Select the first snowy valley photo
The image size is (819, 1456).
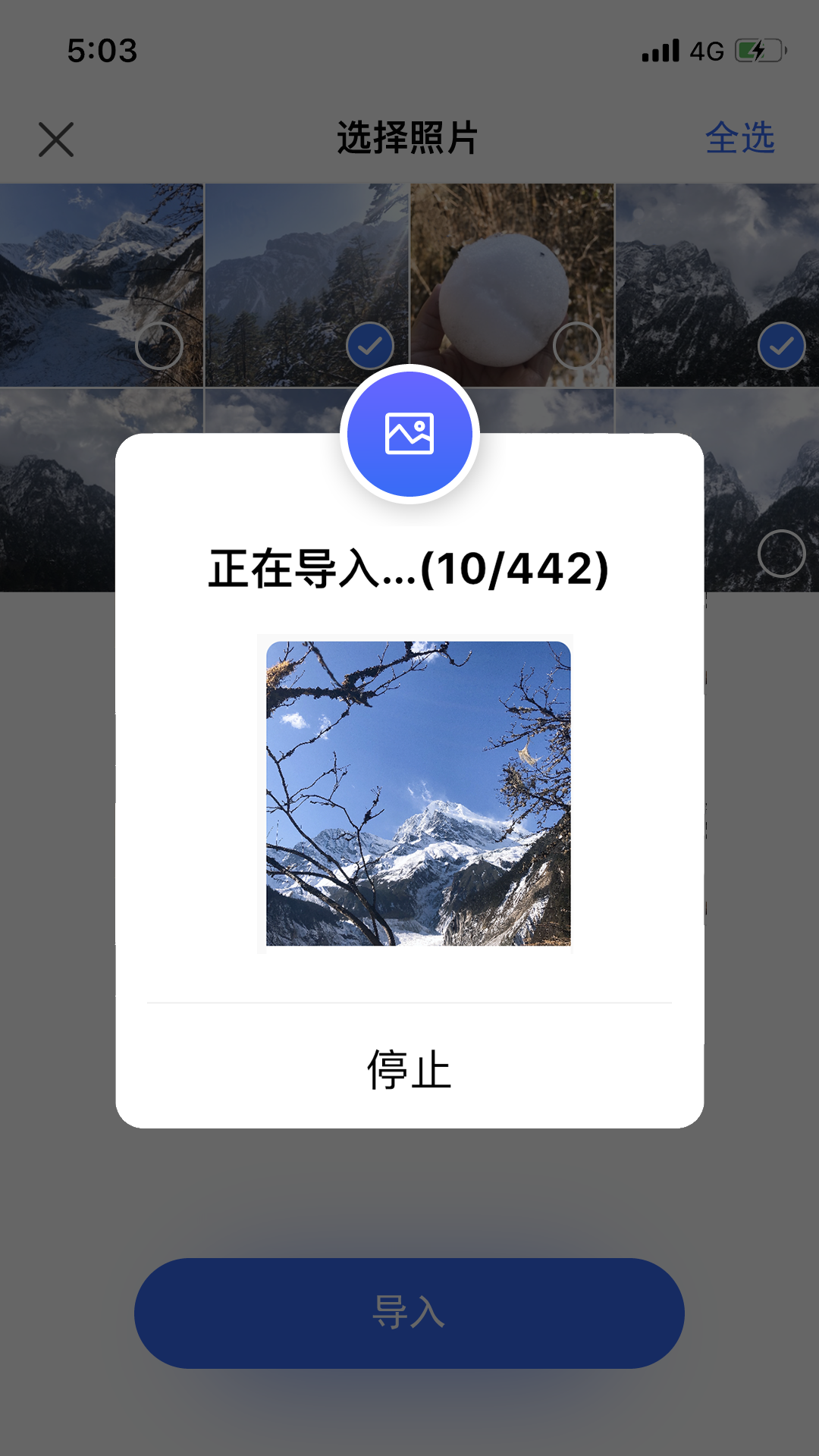pyautogui.click(x=159, y=346)
